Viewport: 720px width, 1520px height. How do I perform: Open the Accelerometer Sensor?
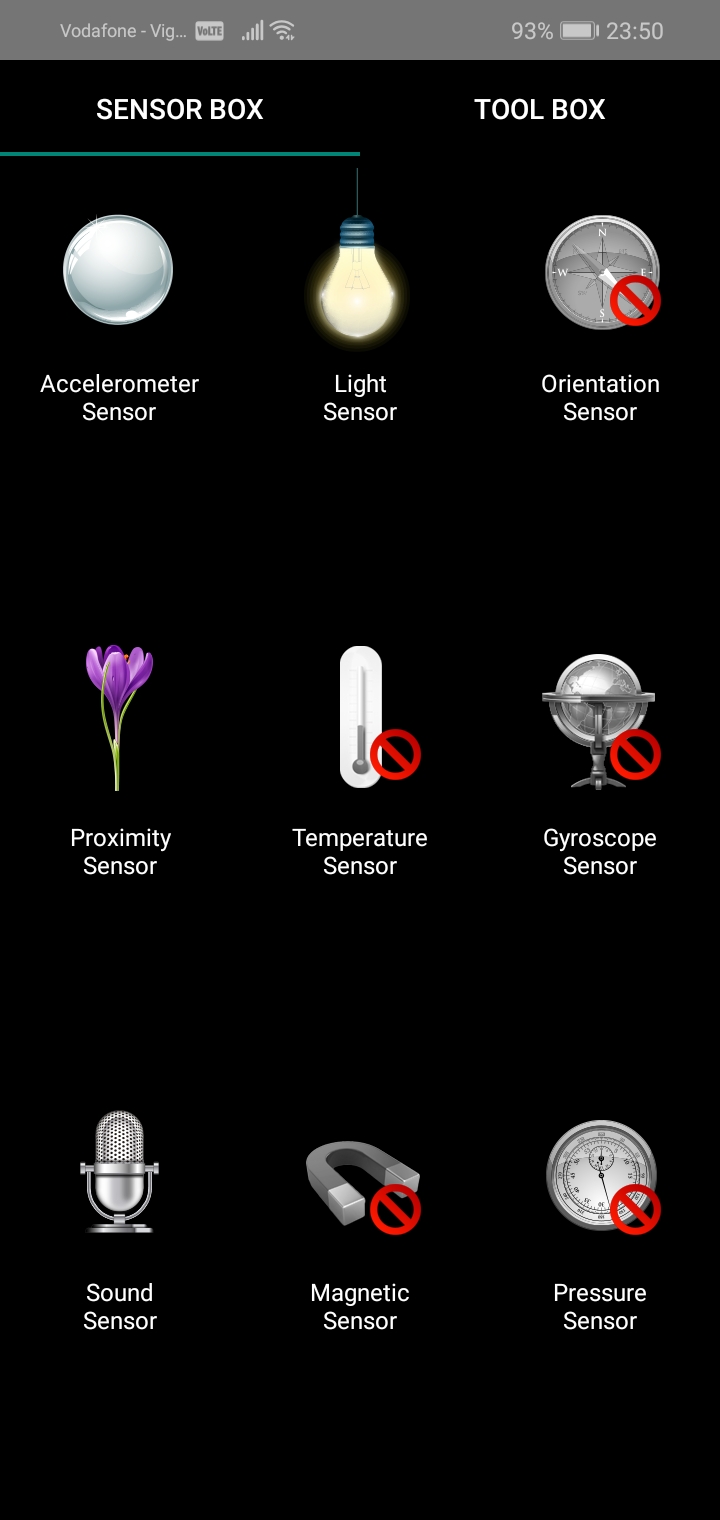(119, 270)
